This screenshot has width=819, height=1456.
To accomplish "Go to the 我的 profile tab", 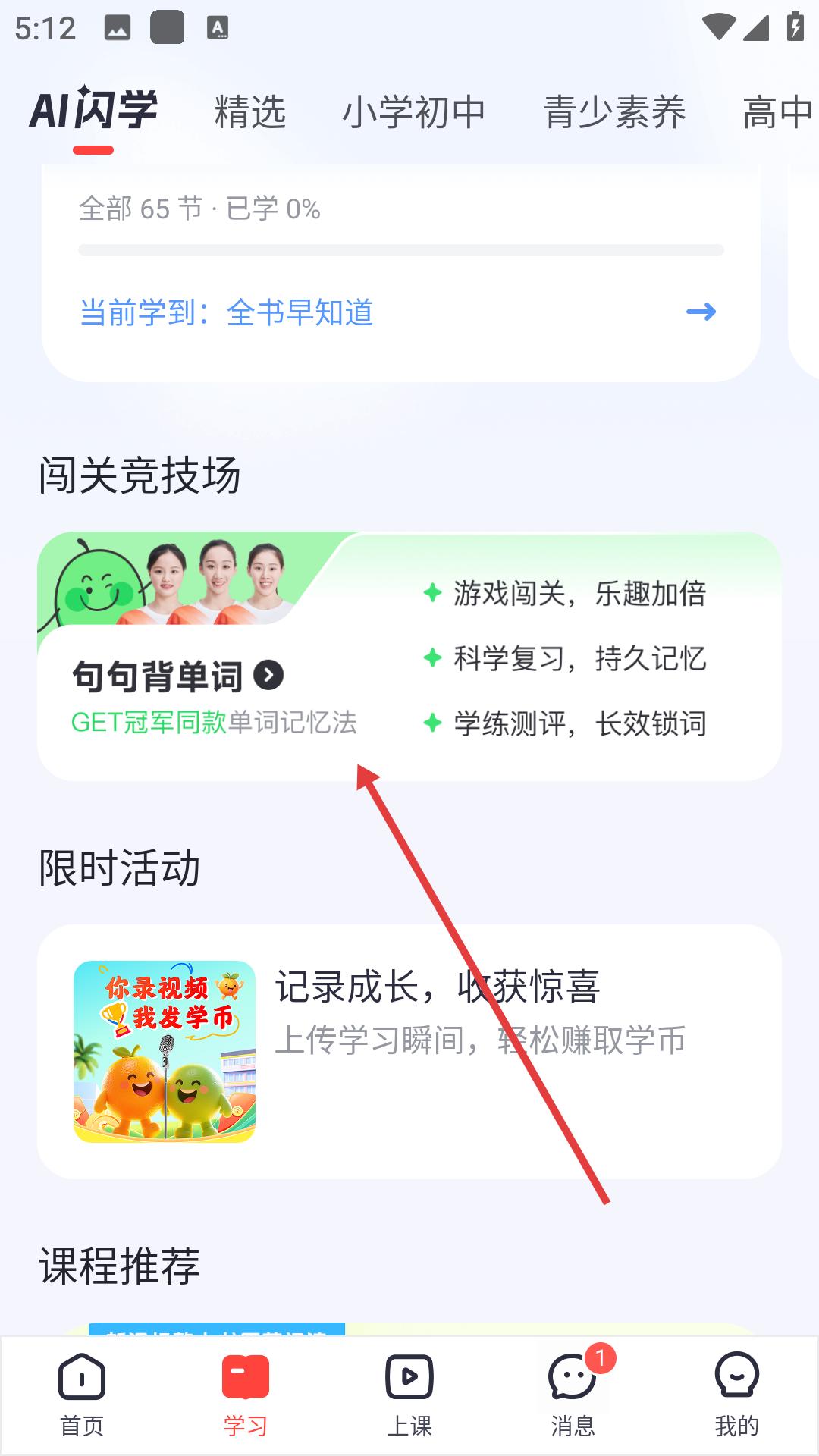I will (737, 1394).
